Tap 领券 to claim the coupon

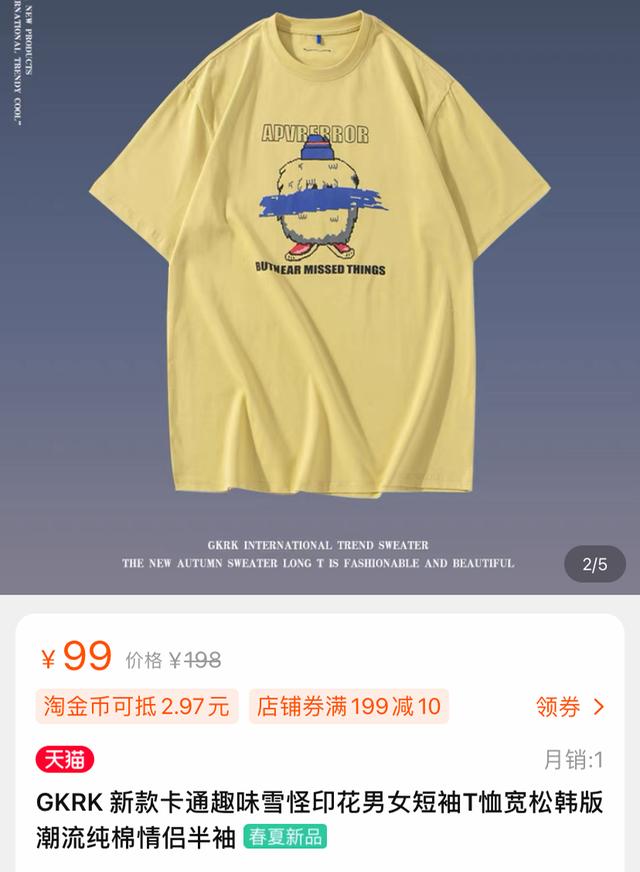(570, 707)
